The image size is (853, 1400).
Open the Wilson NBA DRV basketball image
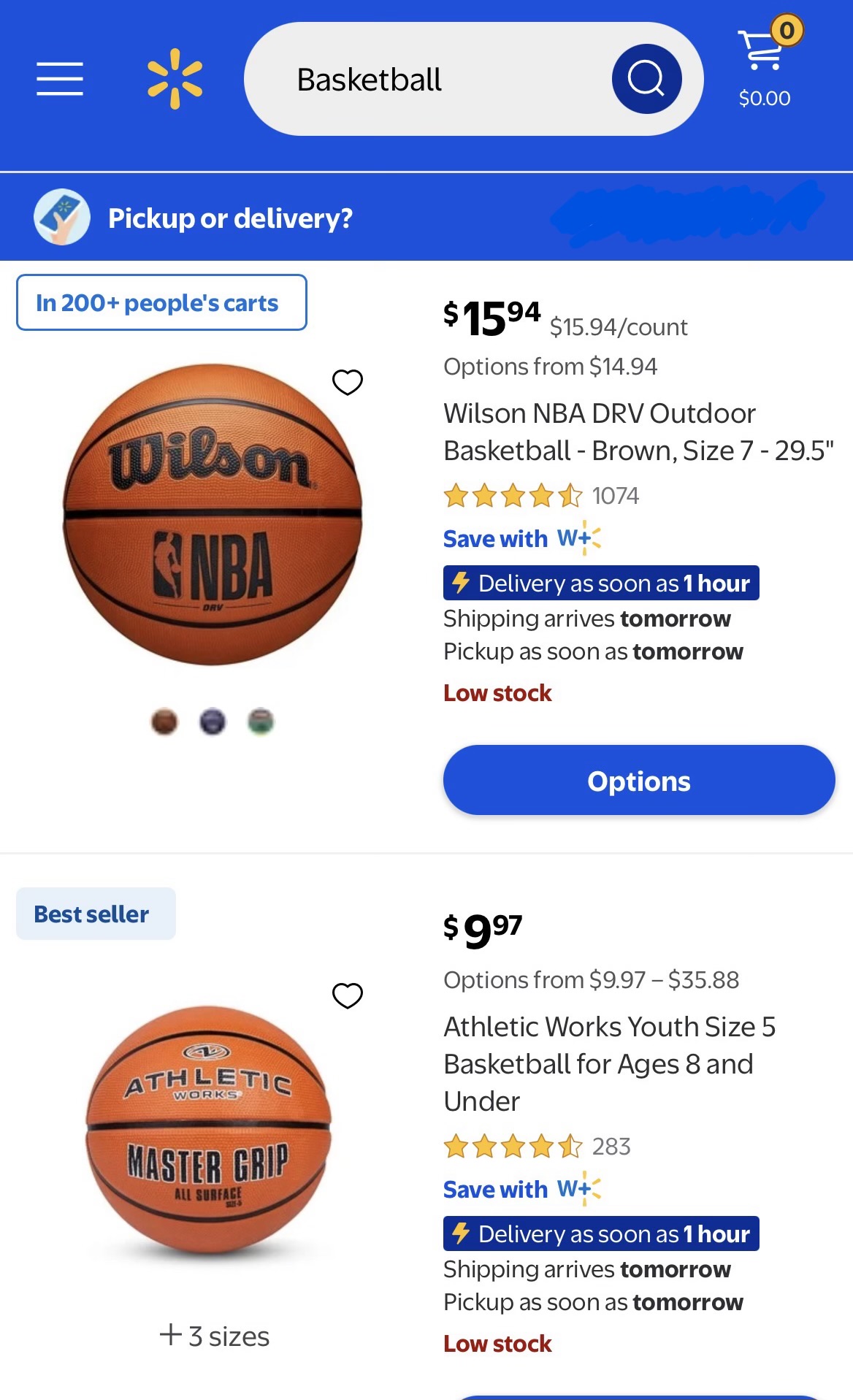tap(213, 515)
